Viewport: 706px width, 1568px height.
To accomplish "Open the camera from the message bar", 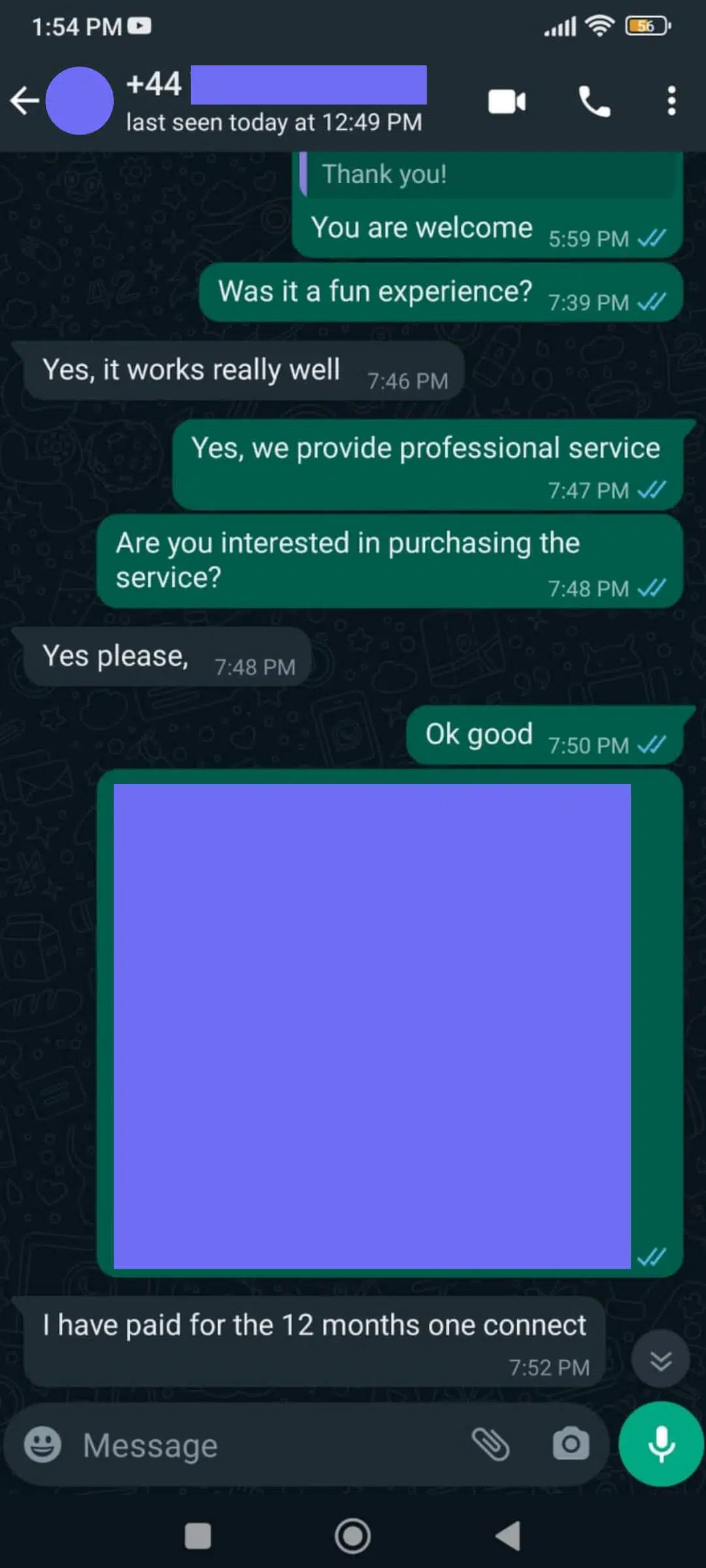I will click(571, 1445).
